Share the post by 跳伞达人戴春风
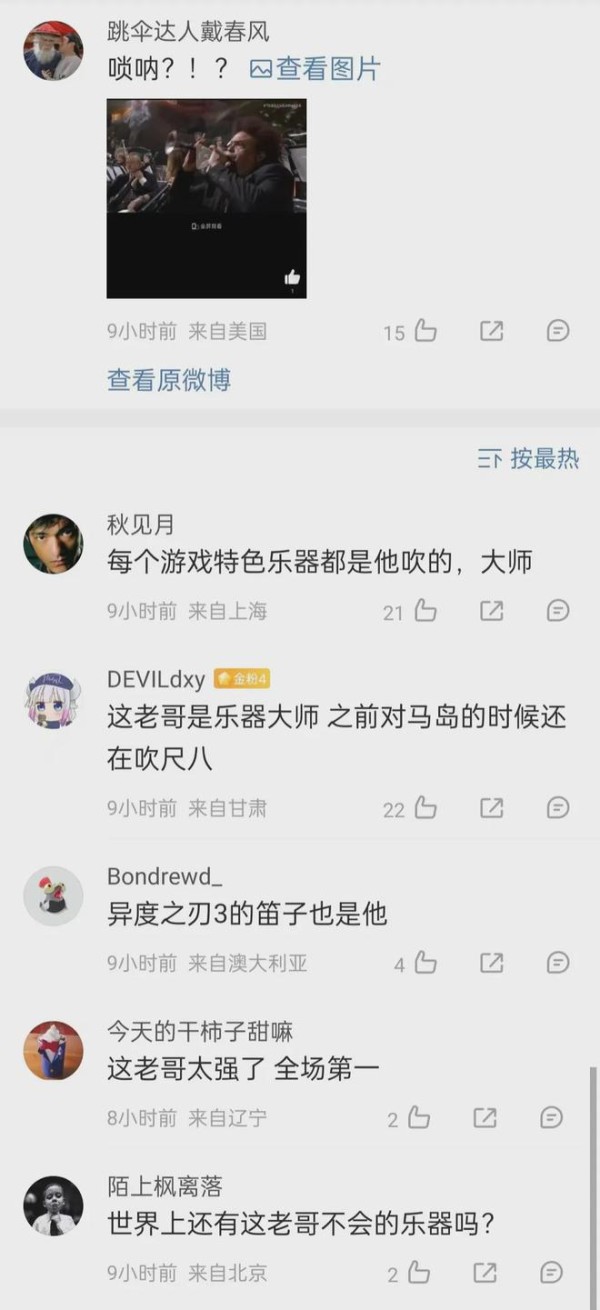The width and height of the screenshot is (600, 1310). point(491,331)
